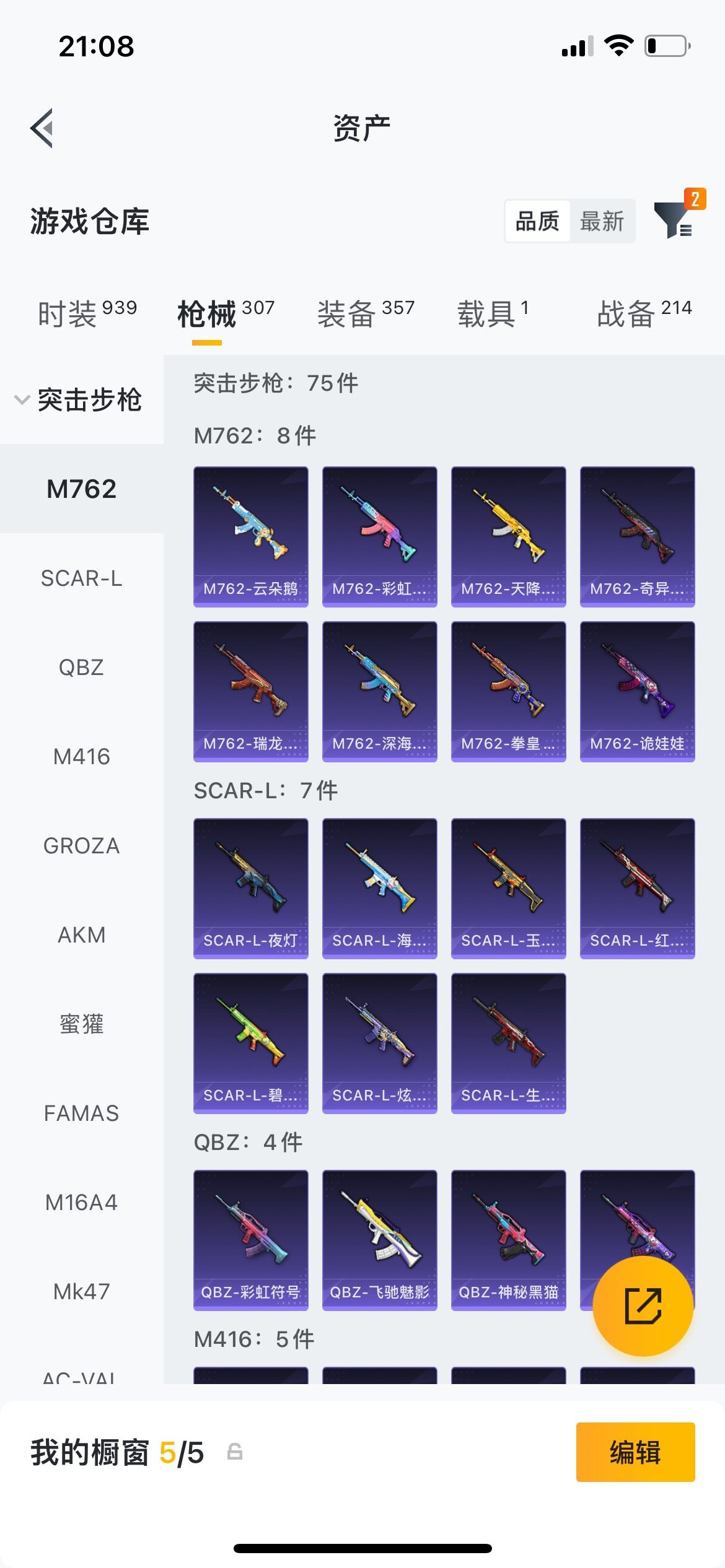Screen dimensions: 725x1568
Task: Open the M762-诡娃娃 skin tile
Action: [x=638, y=692]
